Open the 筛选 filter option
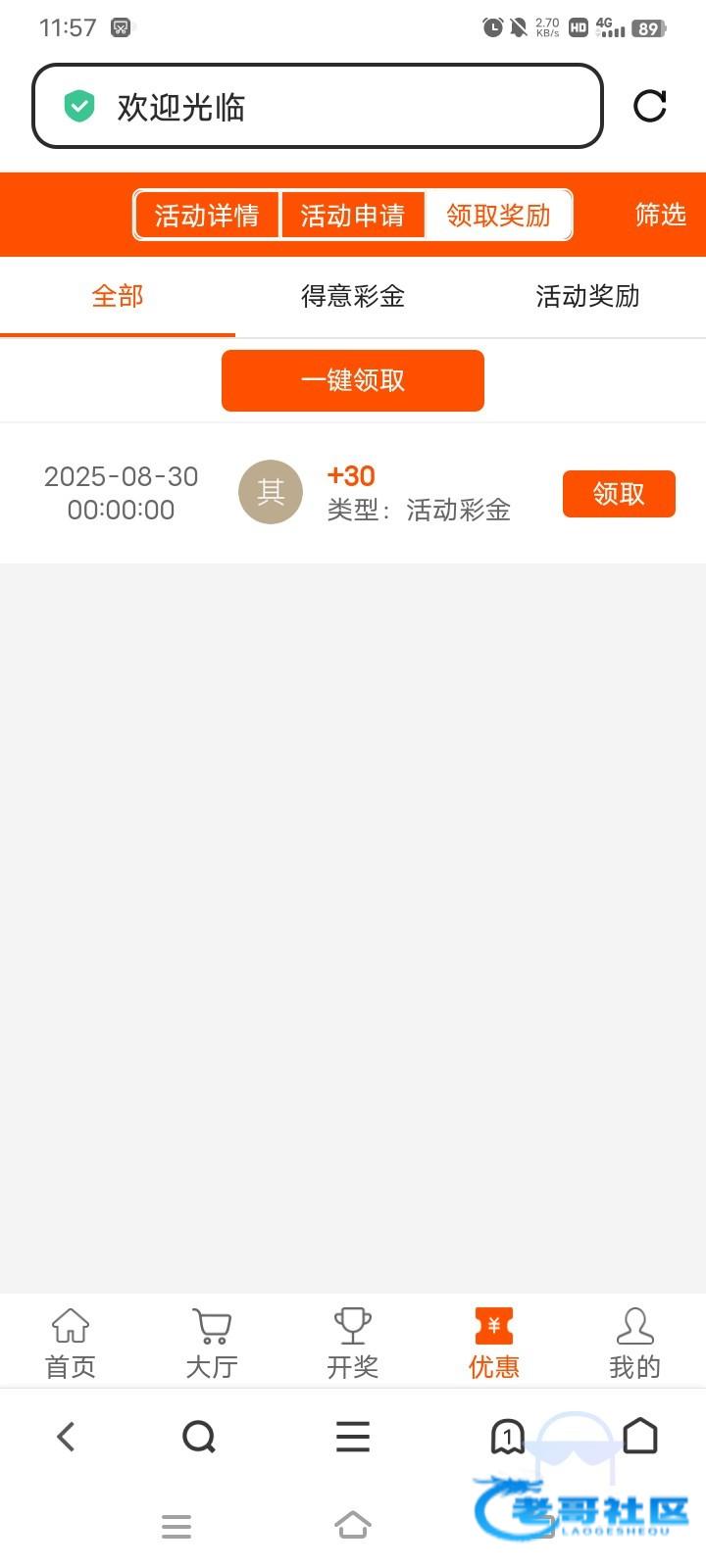This screenshot has width=706, height=1568. [660, 215]
